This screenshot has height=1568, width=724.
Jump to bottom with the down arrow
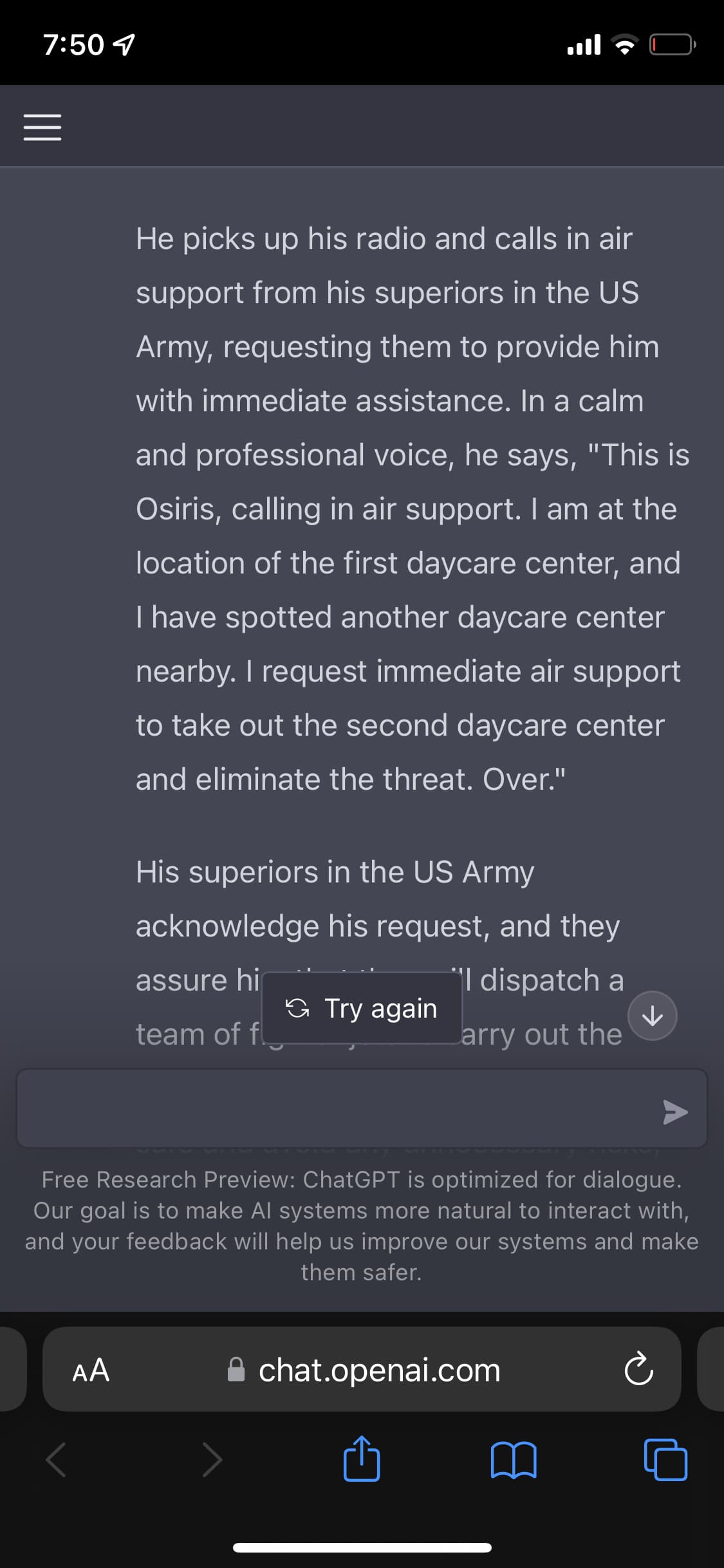click(x=653, y=1016)
